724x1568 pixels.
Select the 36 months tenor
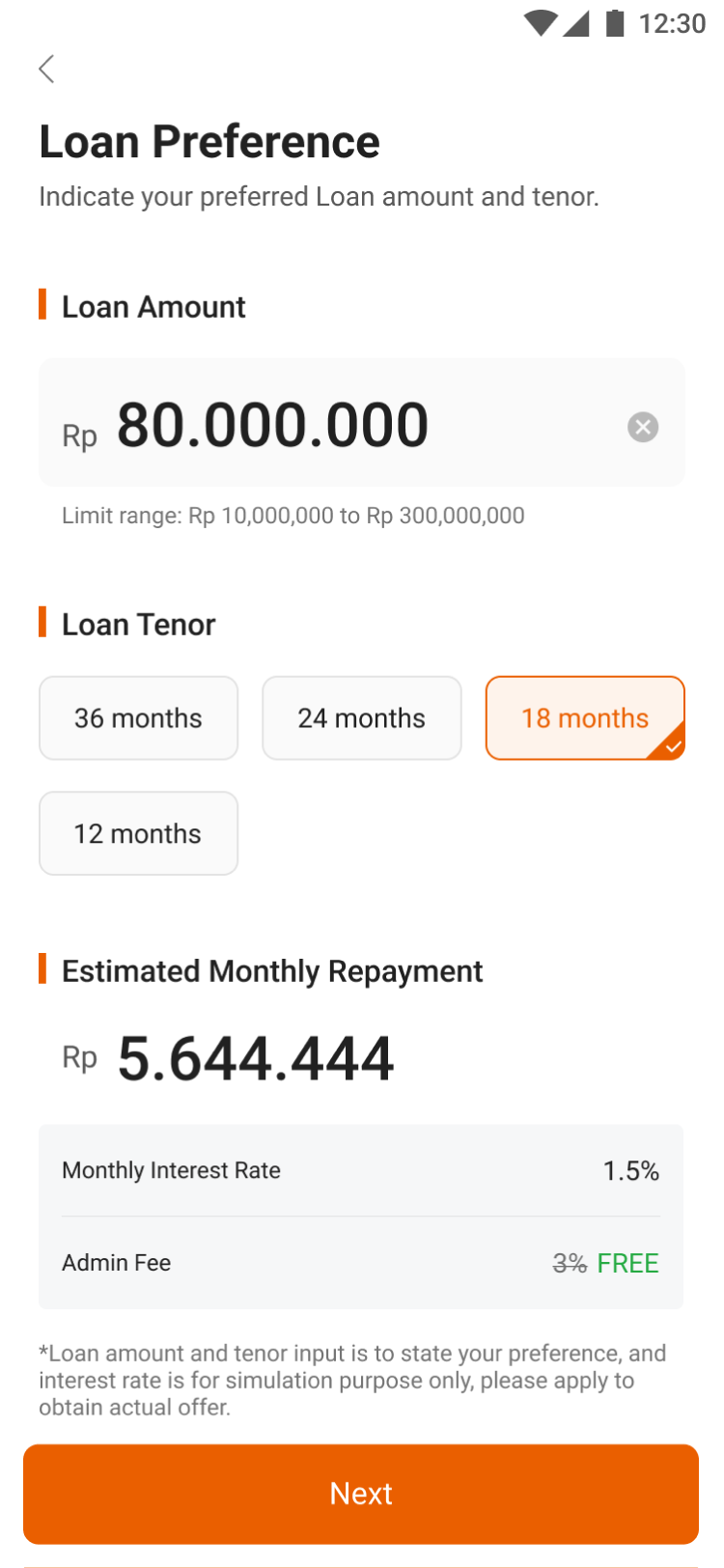click(x=138, y=718)
